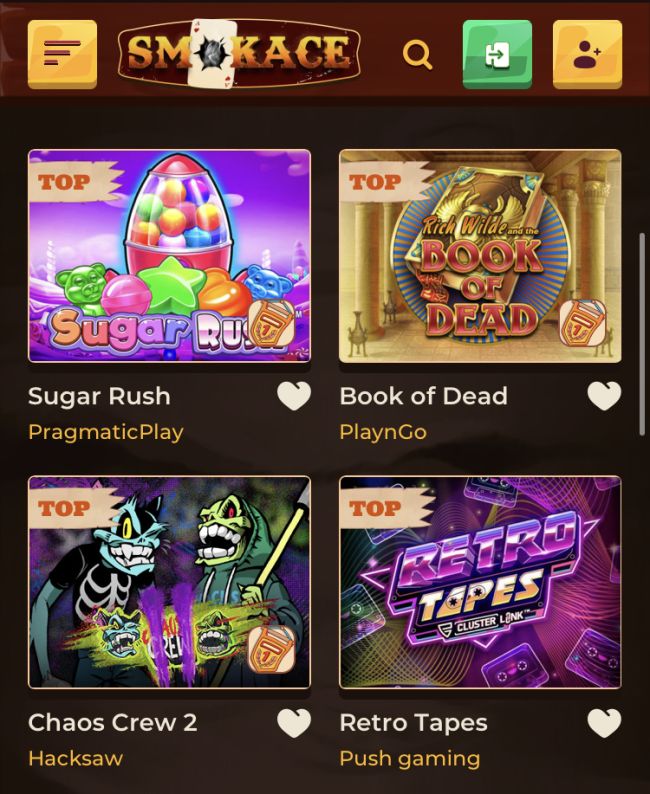Like Chaos Crew 2 with the heart
This screenshot has width=650, height=794.
coord(294,723)
